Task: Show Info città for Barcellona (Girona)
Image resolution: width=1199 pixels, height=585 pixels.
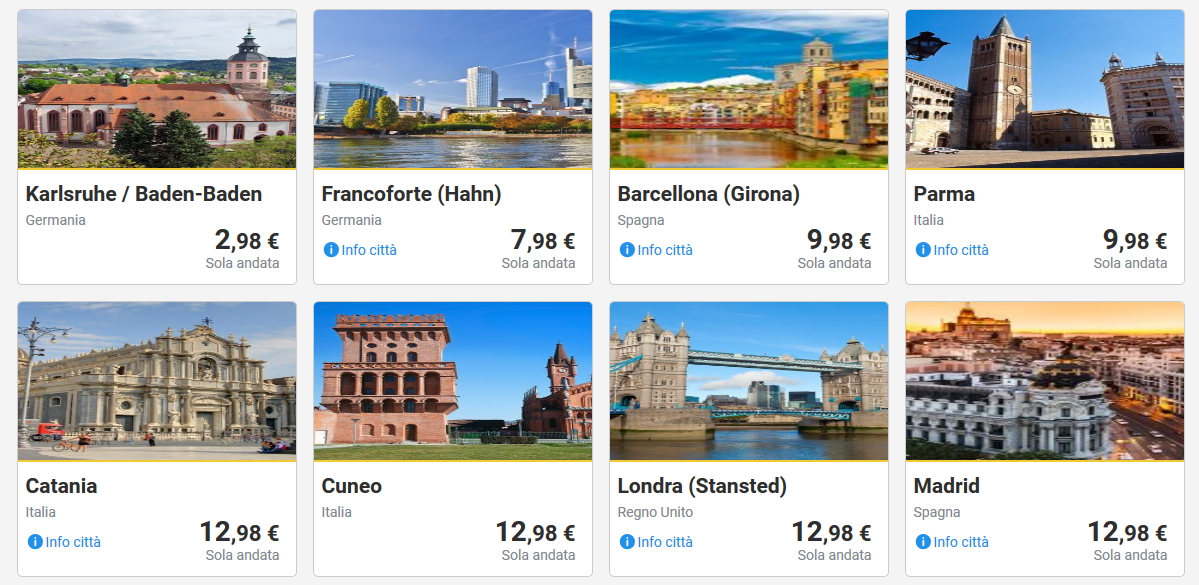Action: click(x=657, y=250)
